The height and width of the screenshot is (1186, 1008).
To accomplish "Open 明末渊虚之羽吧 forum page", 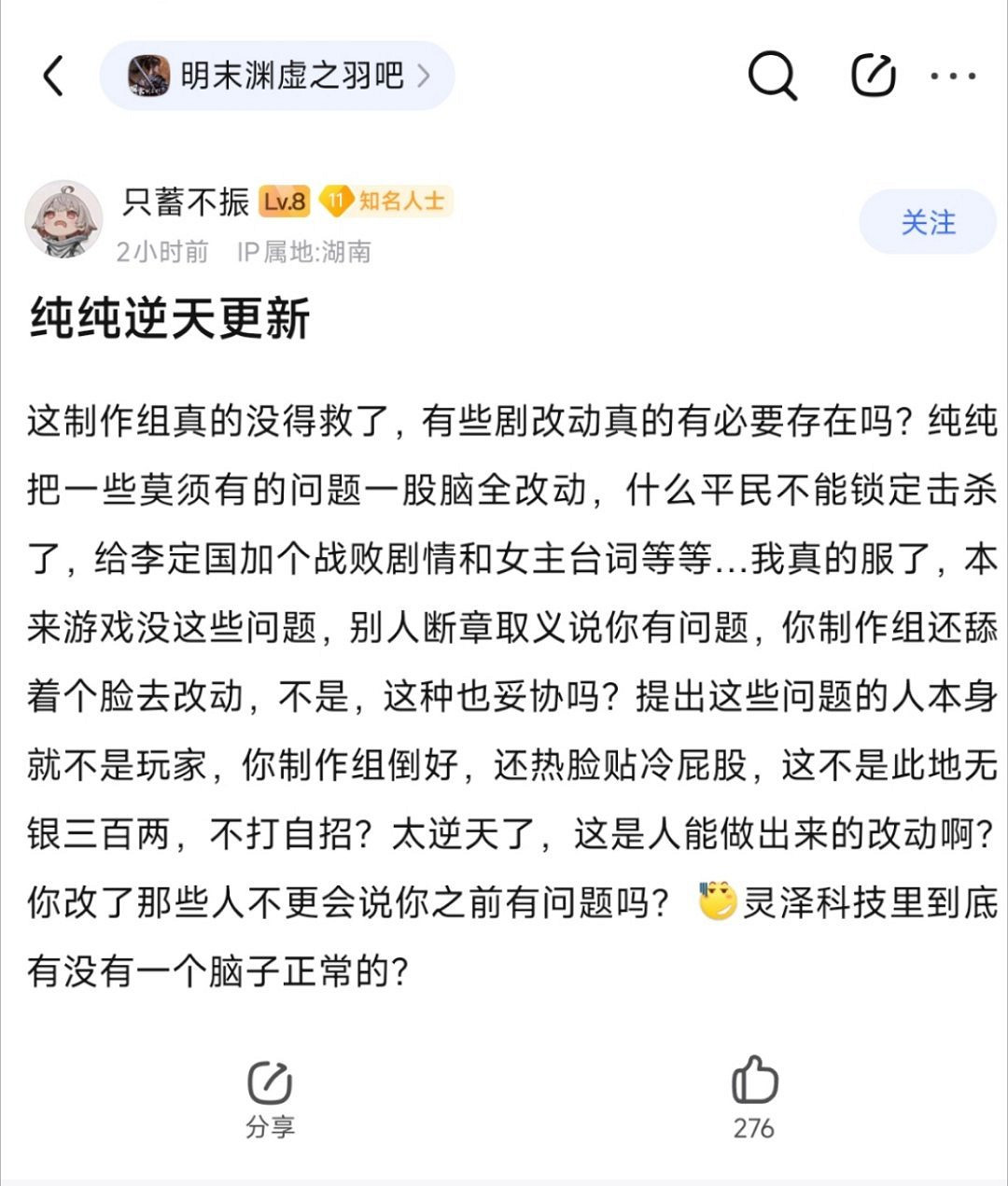I will tap(289, 77).
